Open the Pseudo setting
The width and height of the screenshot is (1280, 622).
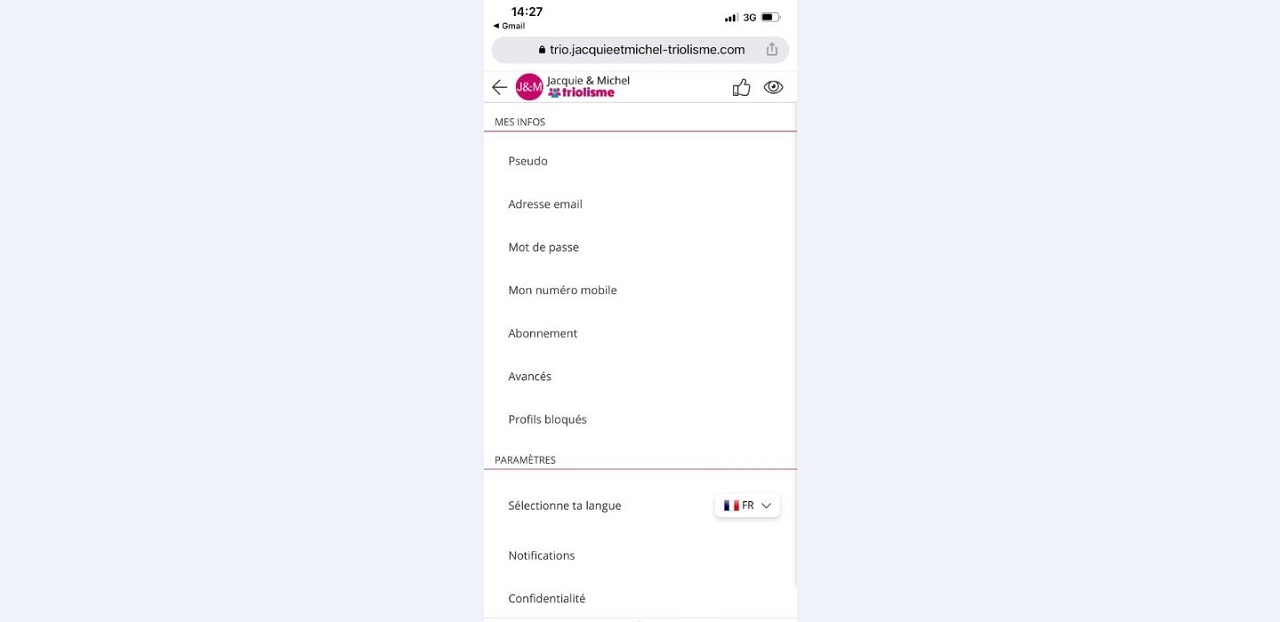(x=528, y=161)
